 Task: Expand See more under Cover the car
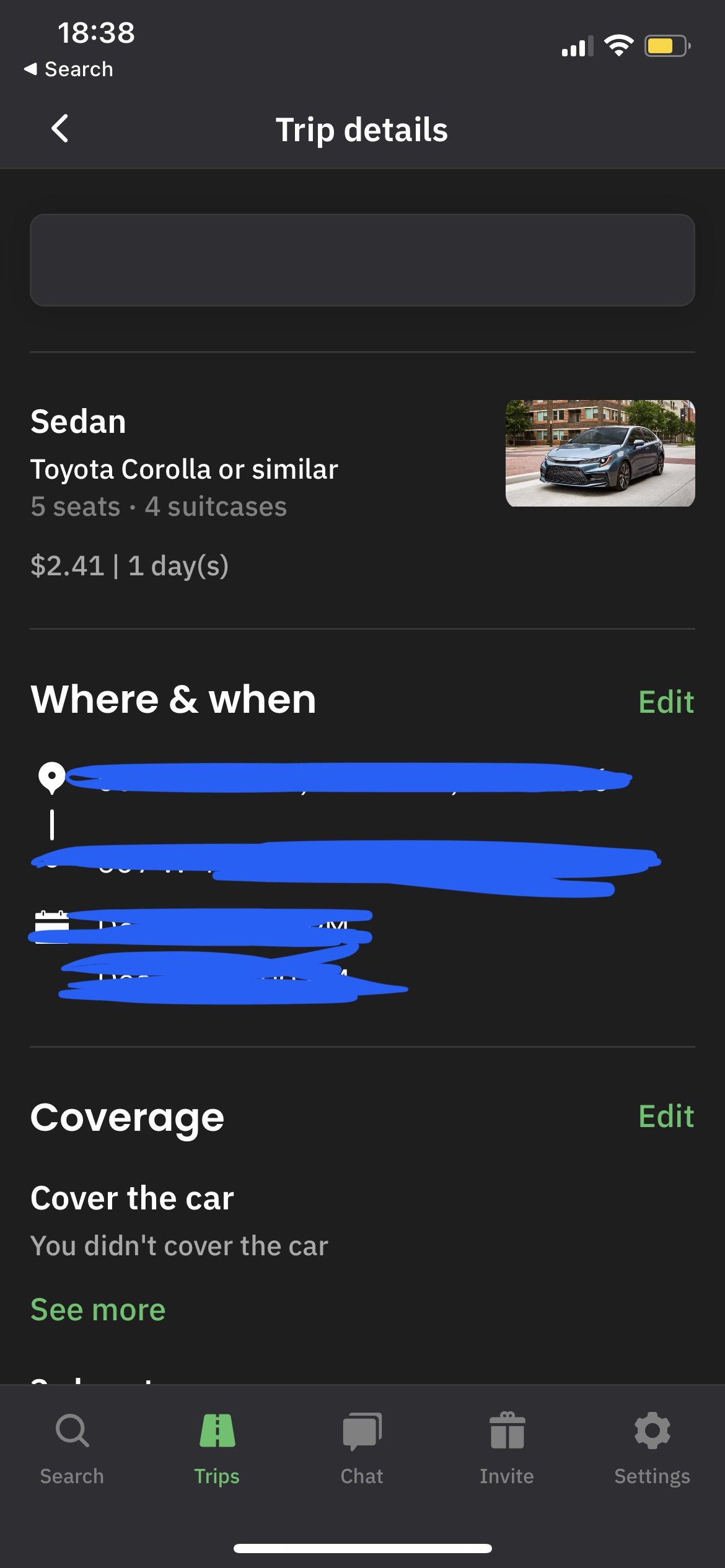point(98,1310)
